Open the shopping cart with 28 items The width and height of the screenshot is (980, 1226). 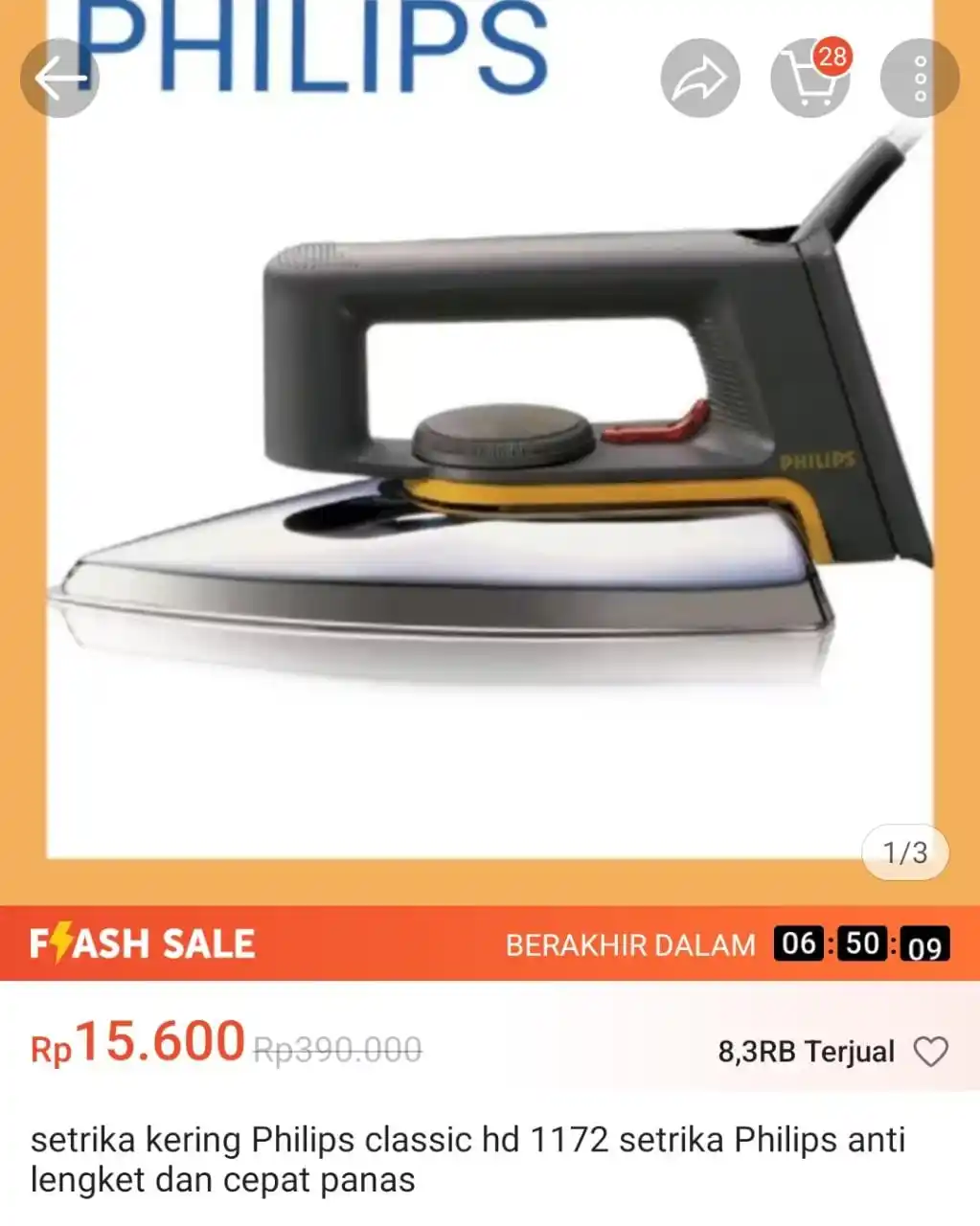tap(810, 79)
